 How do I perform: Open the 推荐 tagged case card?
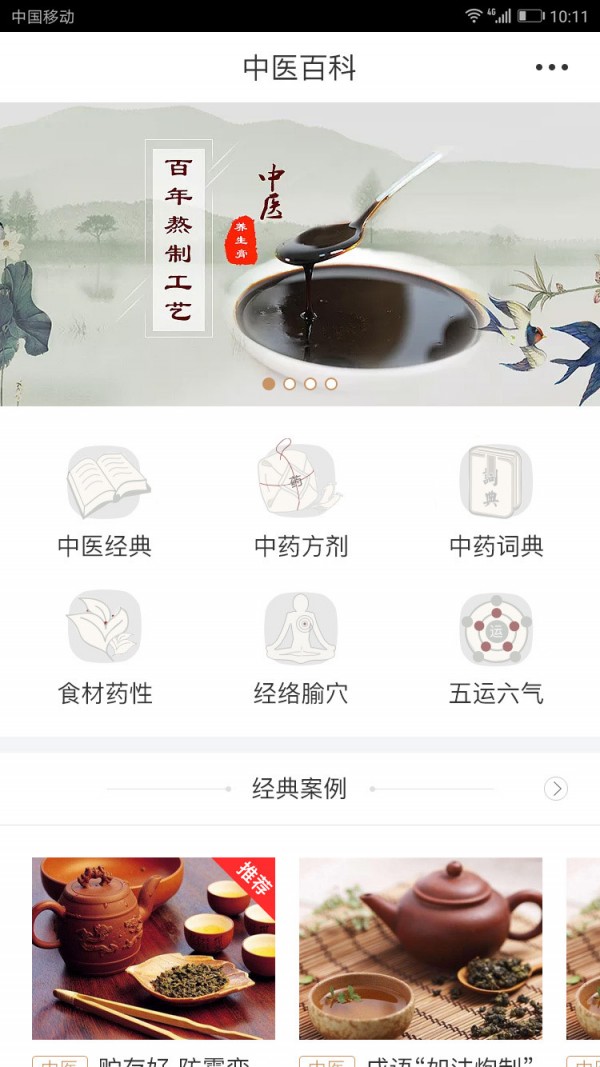coord(153,948)
